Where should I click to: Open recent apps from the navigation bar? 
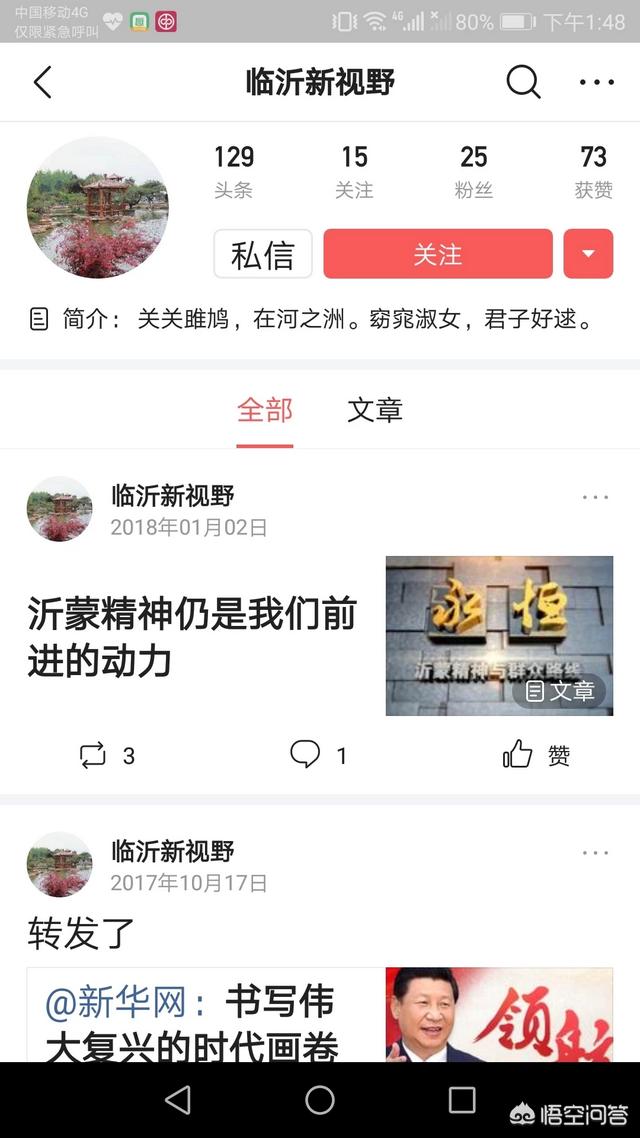pyautogui.click(x=462, y=1100)
